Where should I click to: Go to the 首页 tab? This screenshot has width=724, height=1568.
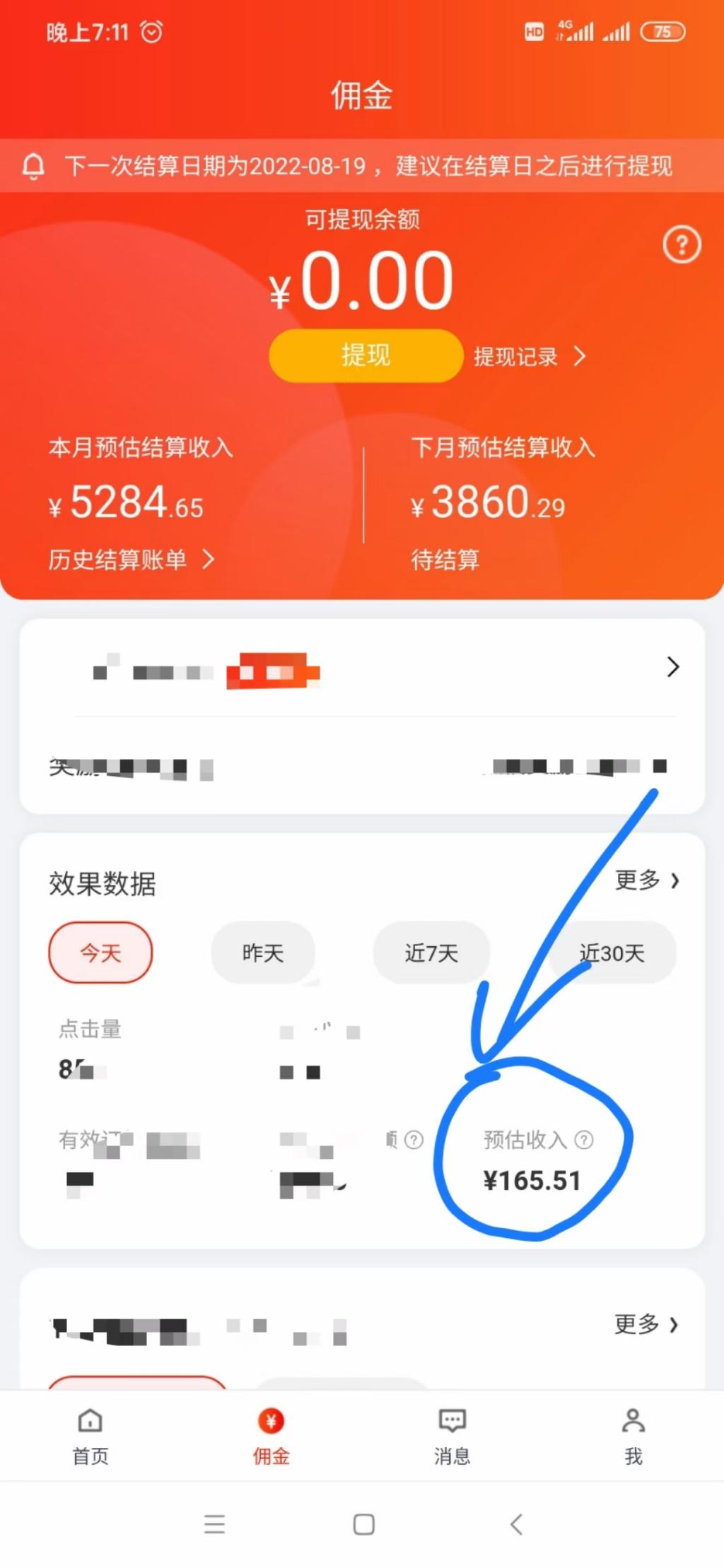[90, 1437]
